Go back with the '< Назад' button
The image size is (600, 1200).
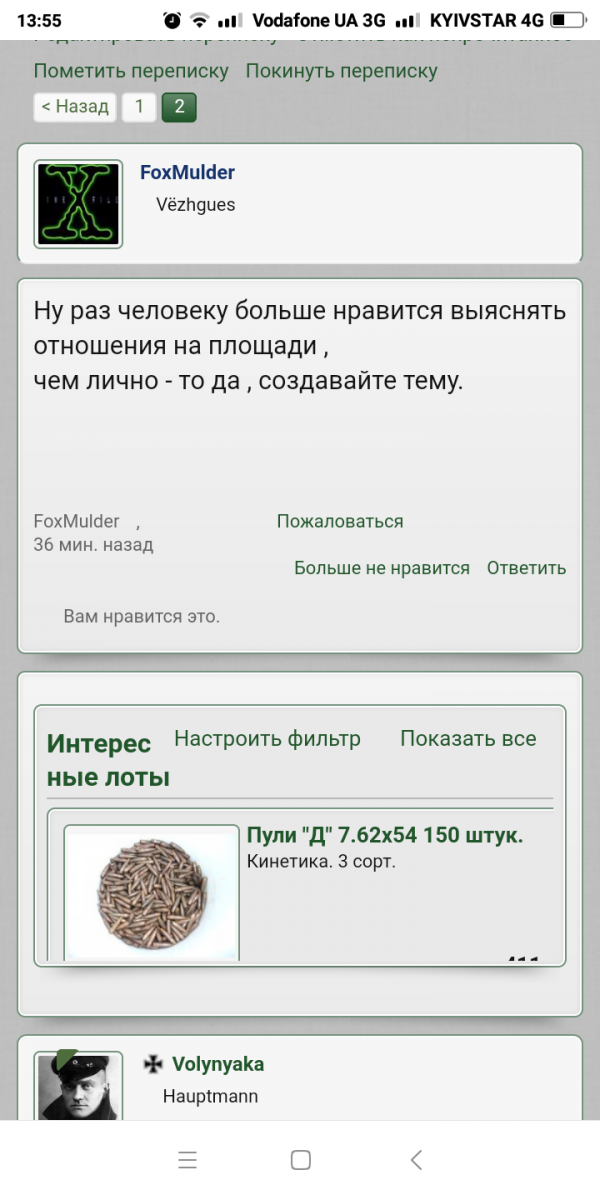tap(75, 107)
